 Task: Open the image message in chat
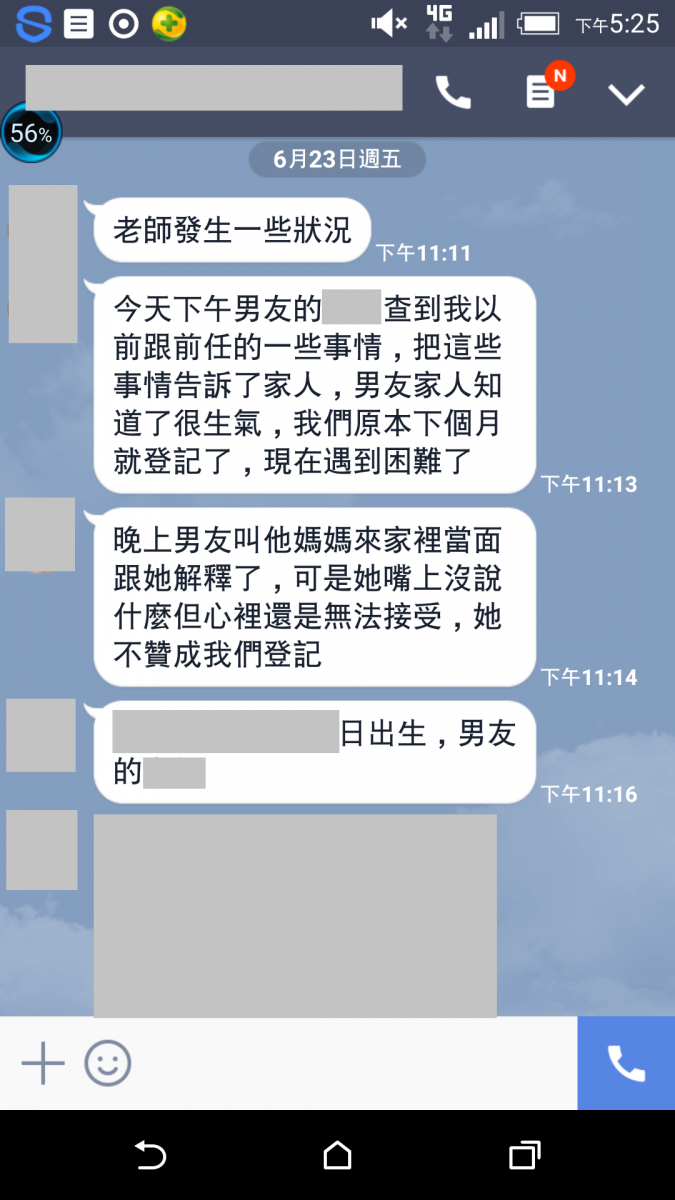click(x=295, y=915)
